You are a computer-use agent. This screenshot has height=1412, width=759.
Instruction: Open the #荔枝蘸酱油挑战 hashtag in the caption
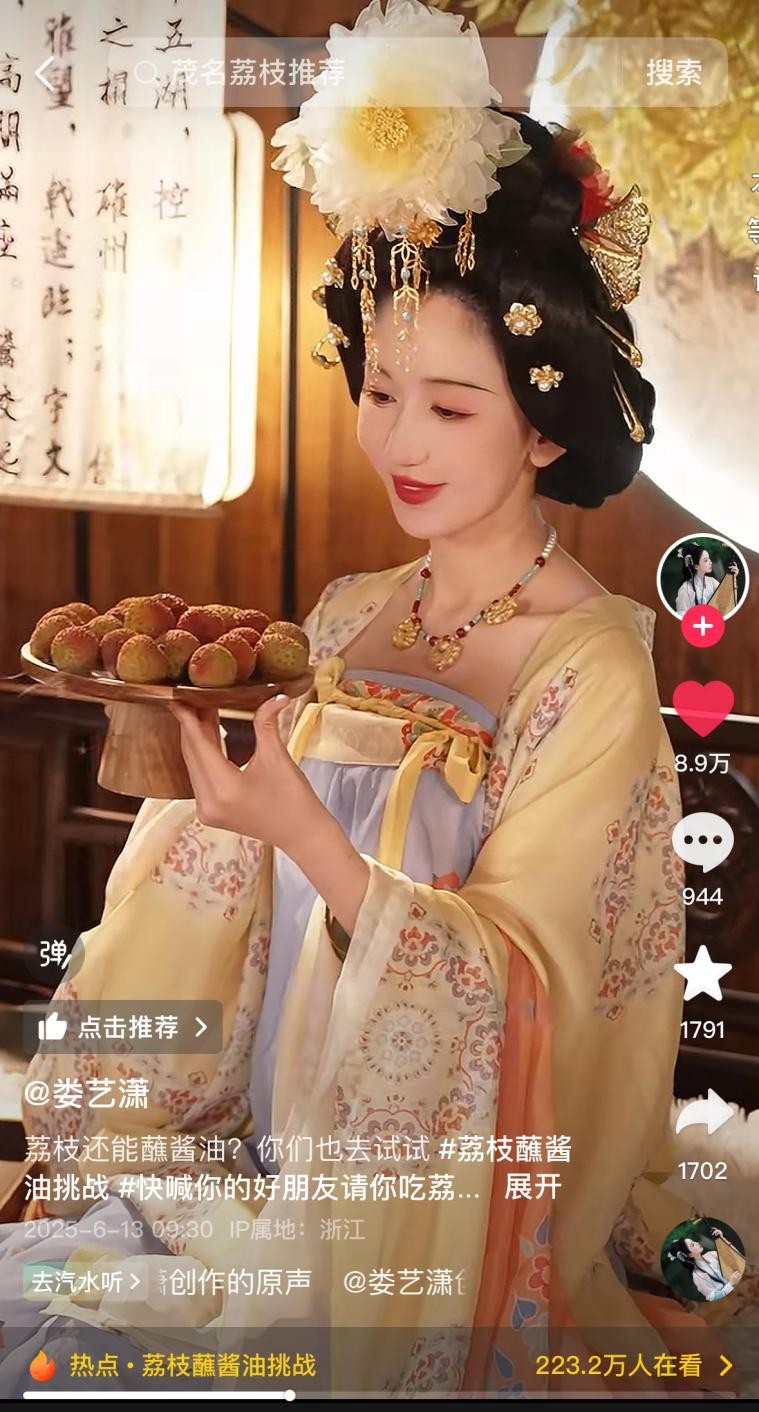click(505, 1149)
